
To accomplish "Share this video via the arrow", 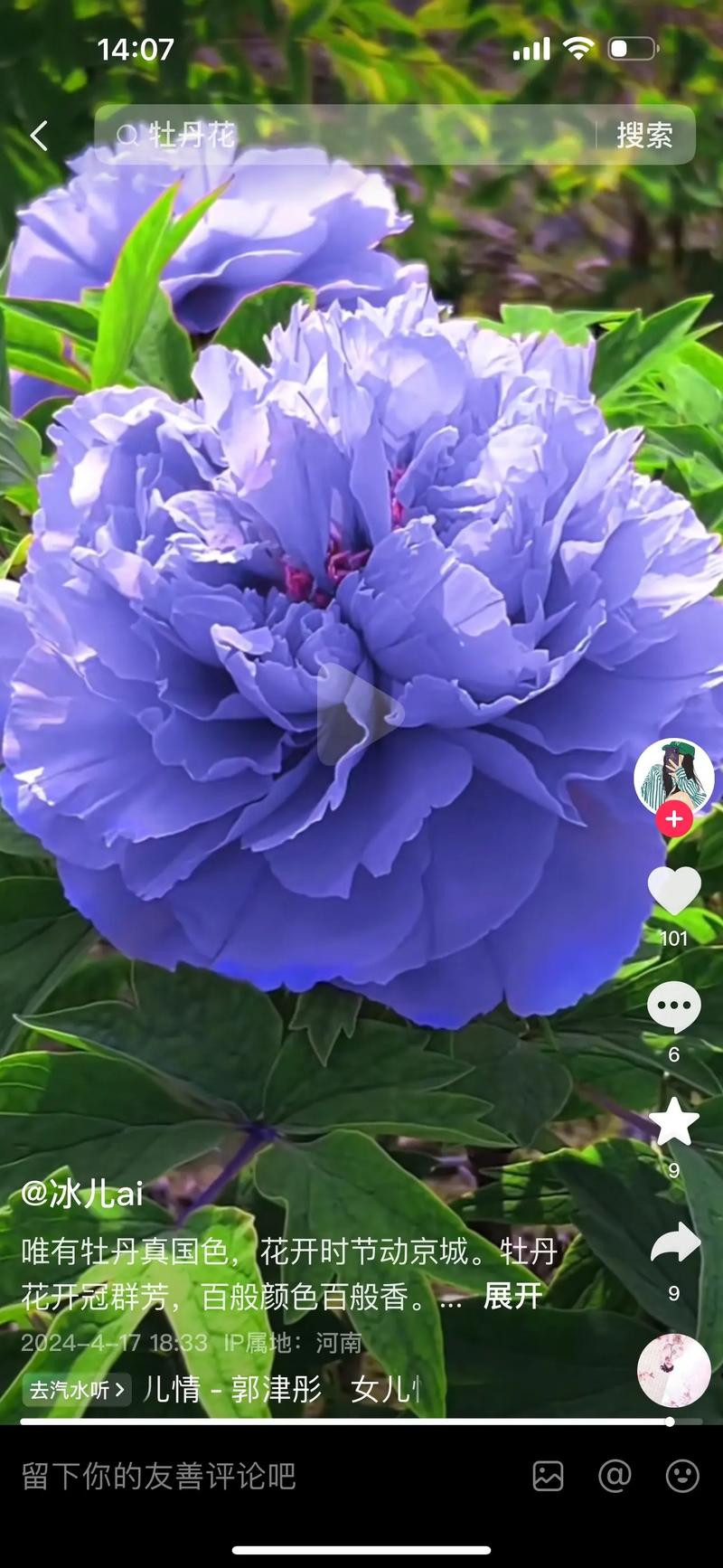I will pyautogui.click(x=674, y=1244).
